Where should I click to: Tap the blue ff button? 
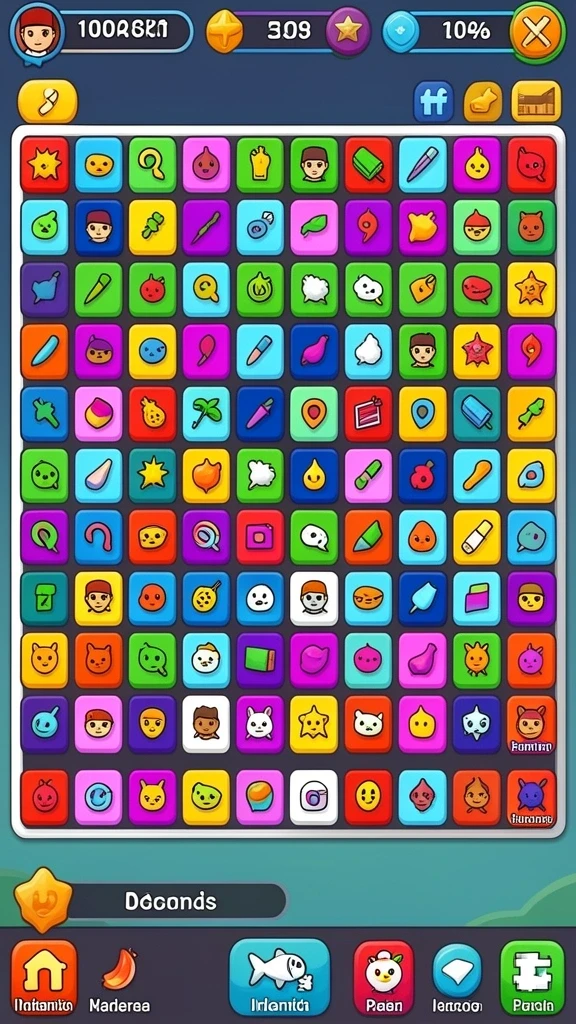(x=433, y=102)
